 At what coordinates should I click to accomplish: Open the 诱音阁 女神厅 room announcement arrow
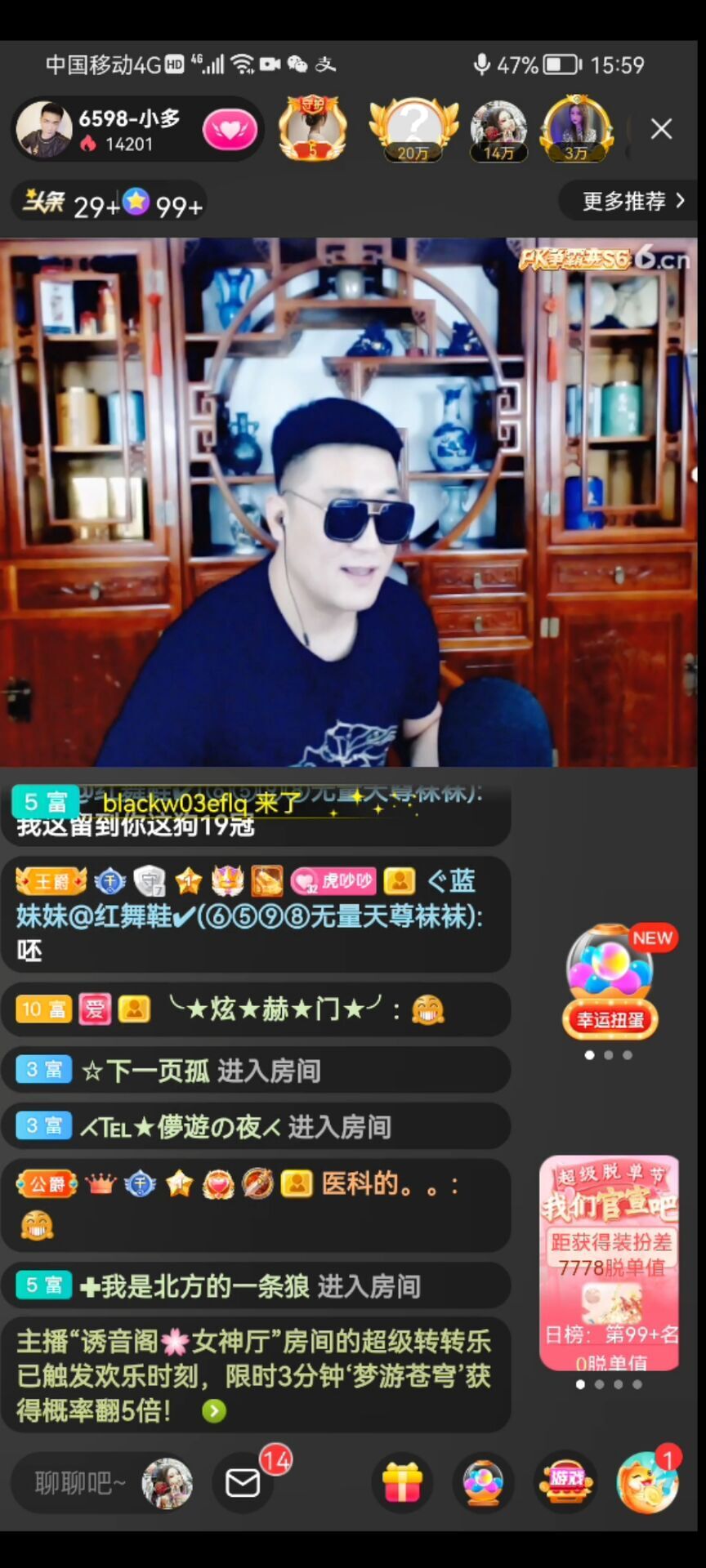point(214,1410)
